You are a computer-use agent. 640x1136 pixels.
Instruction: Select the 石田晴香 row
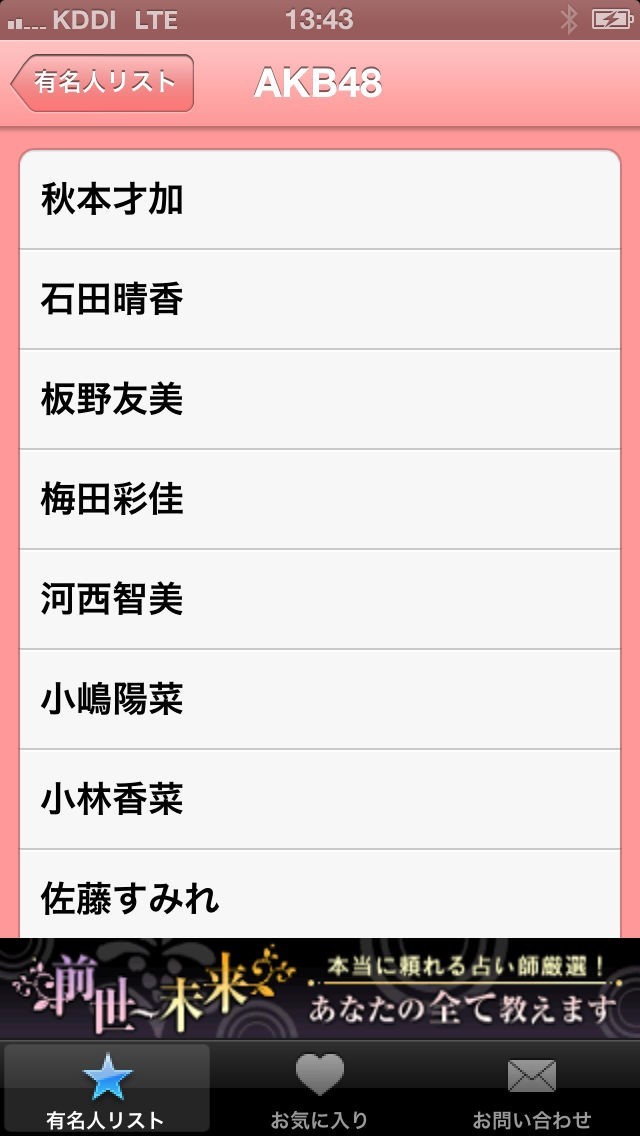point(320,300)
